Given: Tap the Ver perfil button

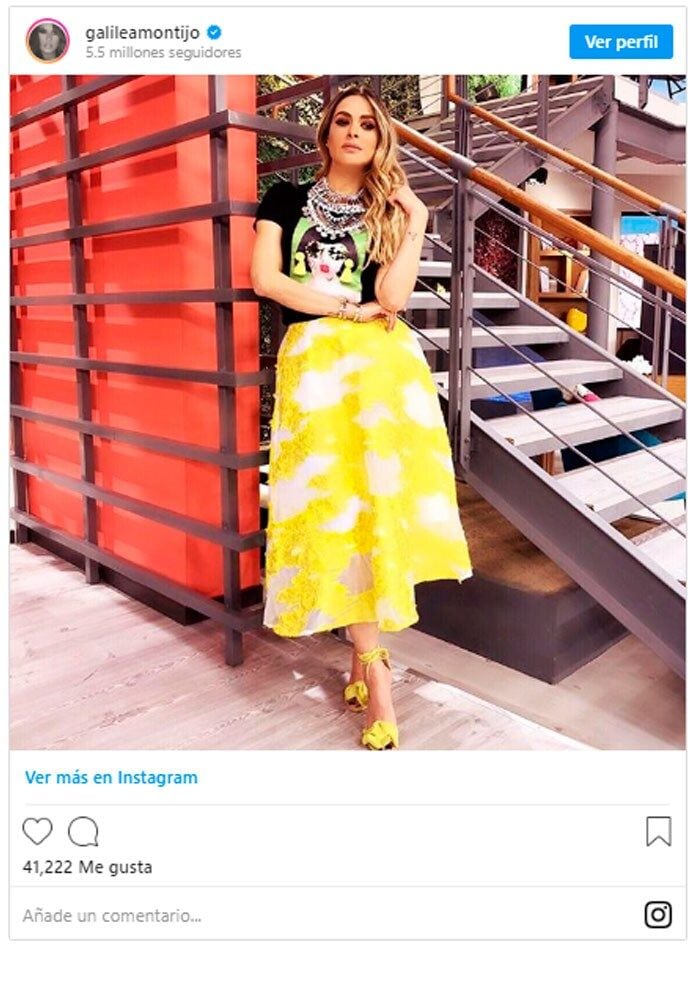Looking at the screenshot, I should (x=621, y=41).
